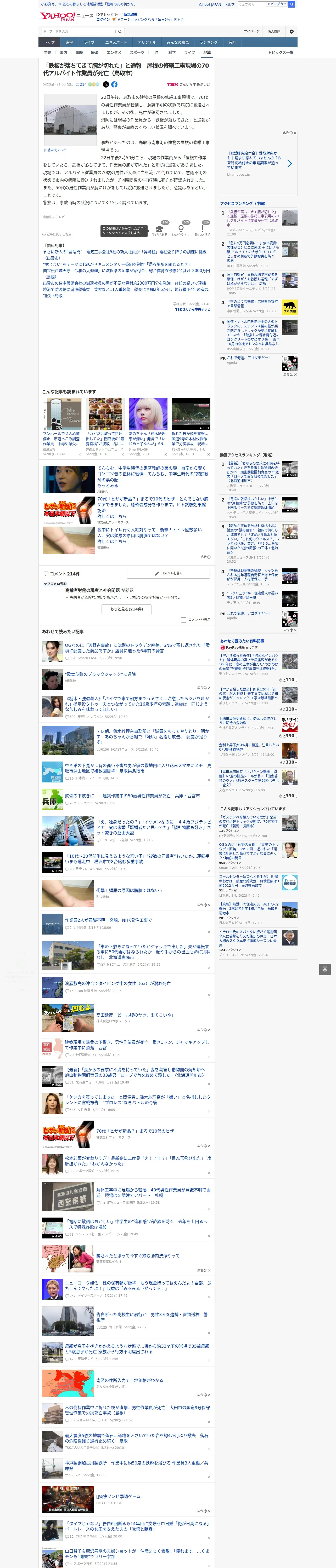Switch to the 速報 tab
The image size is (336, 1568).
69,43
